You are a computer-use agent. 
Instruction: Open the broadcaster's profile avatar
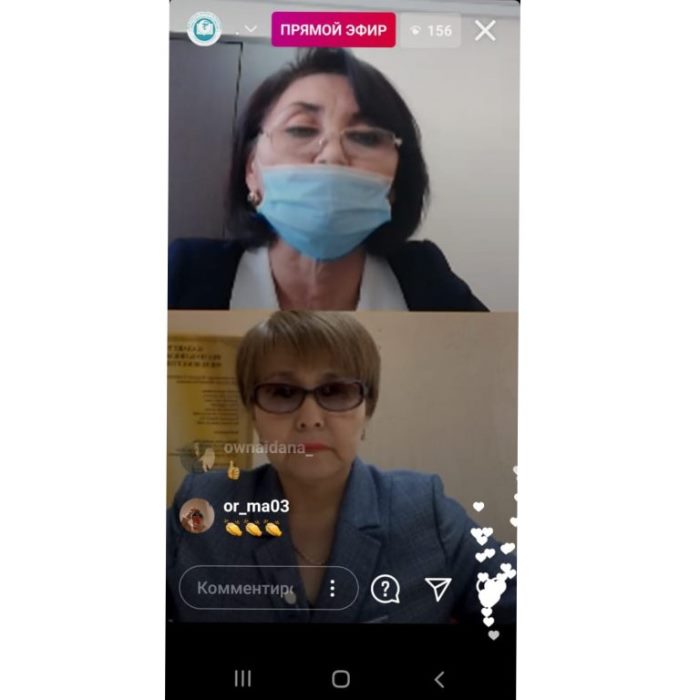pos(204,28)
